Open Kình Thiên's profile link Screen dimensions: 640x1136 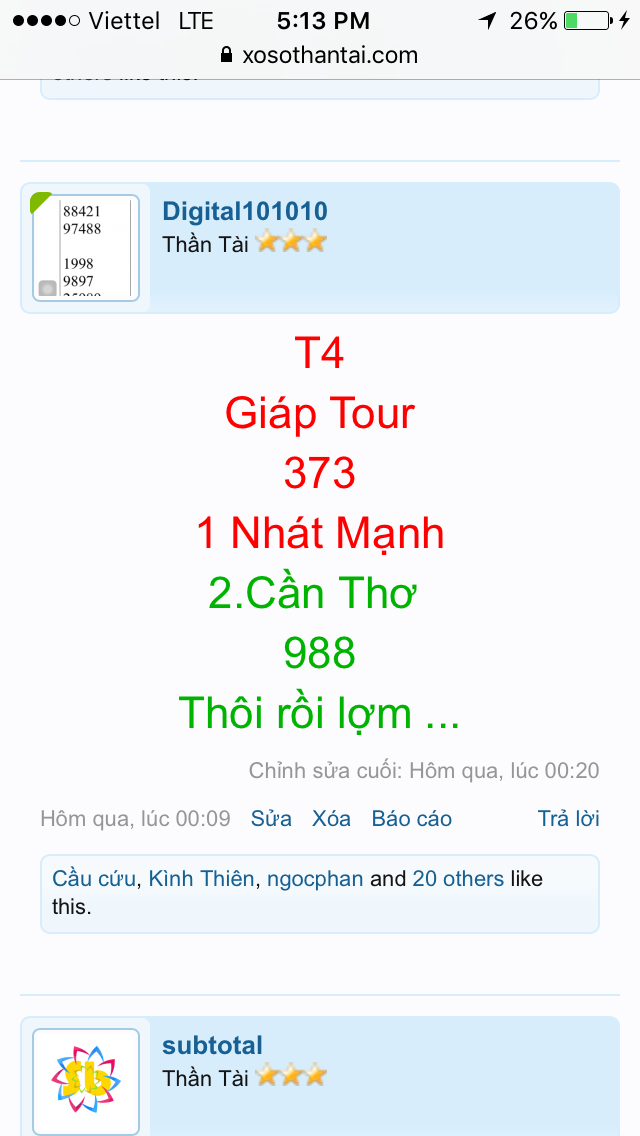(201, 880)
